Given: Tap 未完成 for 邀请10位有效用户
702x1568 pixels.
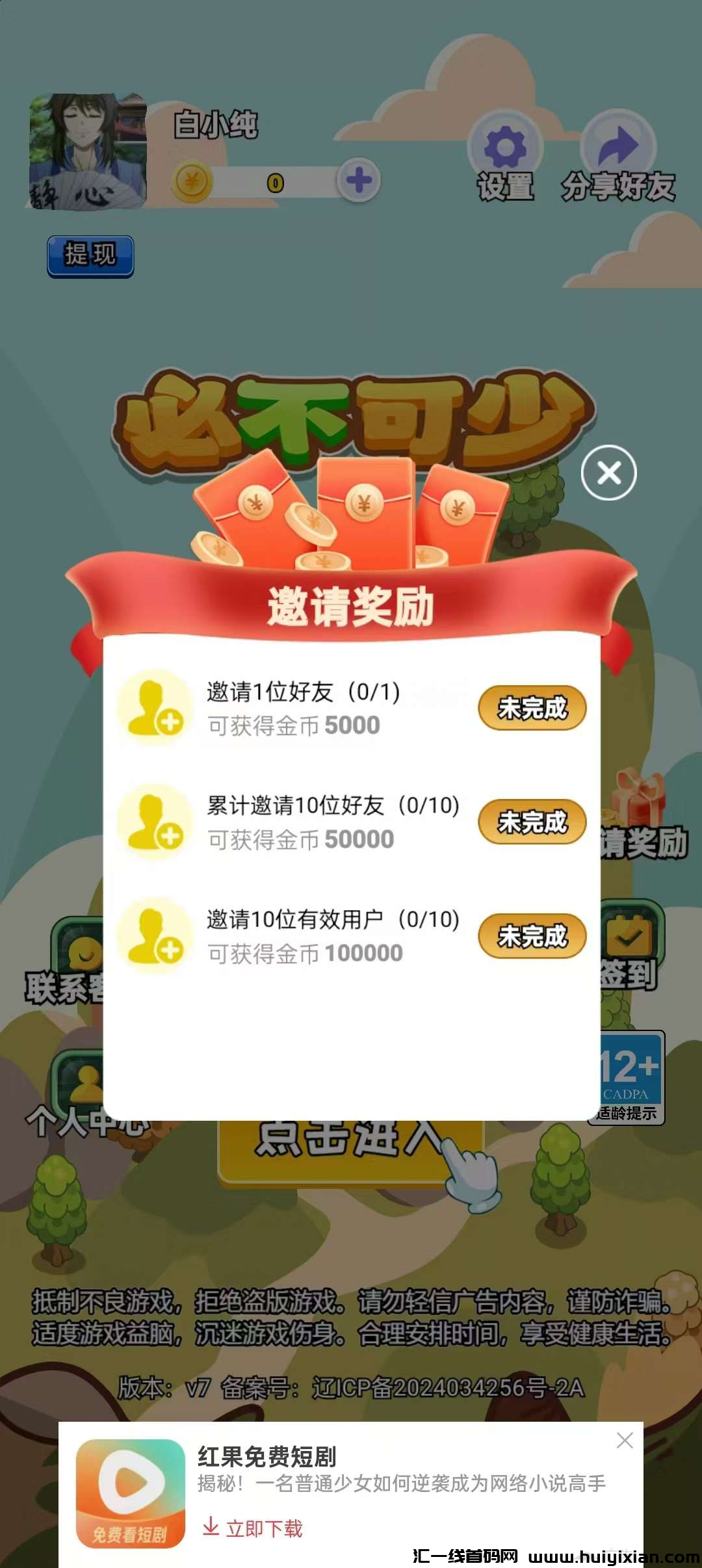Looking at the screenshot, I should coord(532,936).
